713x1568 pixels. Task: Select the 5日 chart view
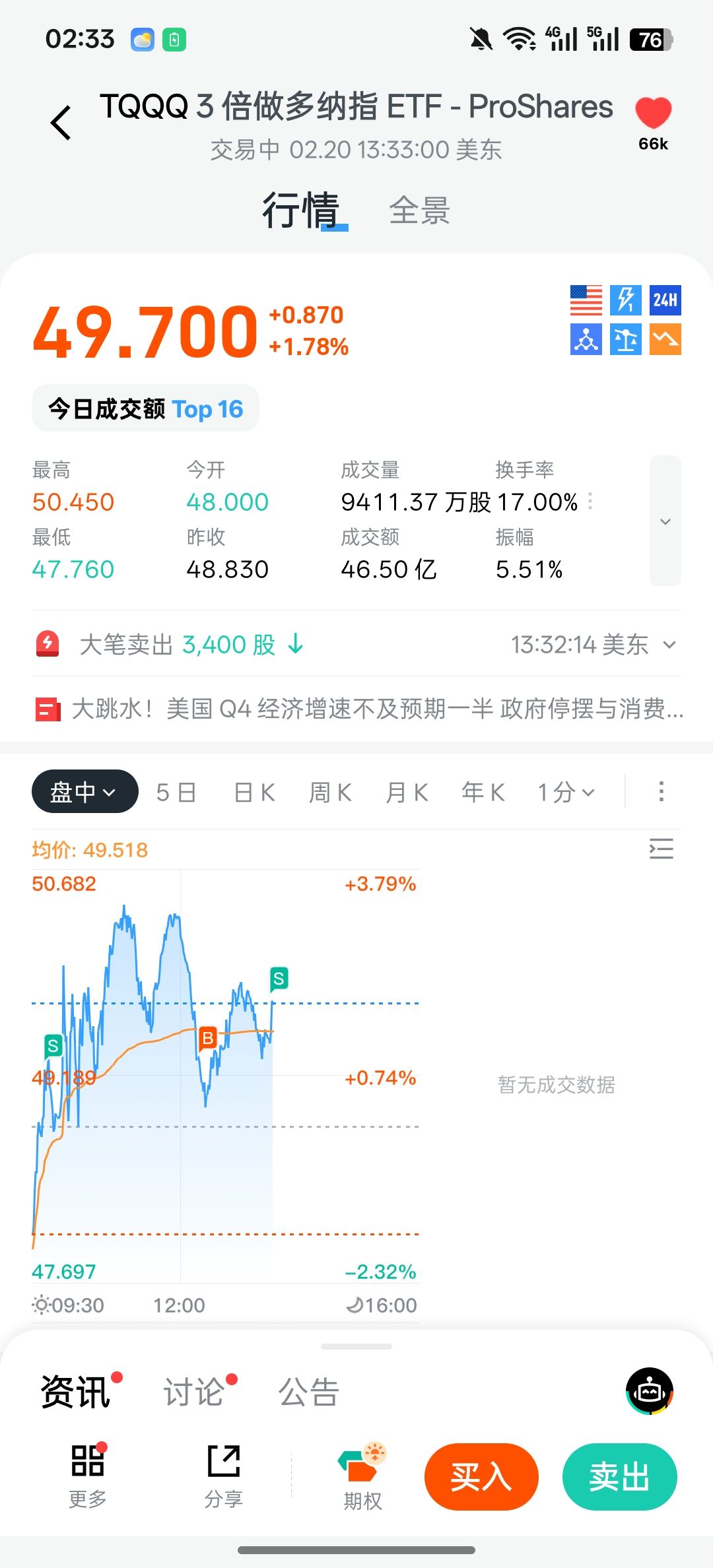click(x=176, y=792)
